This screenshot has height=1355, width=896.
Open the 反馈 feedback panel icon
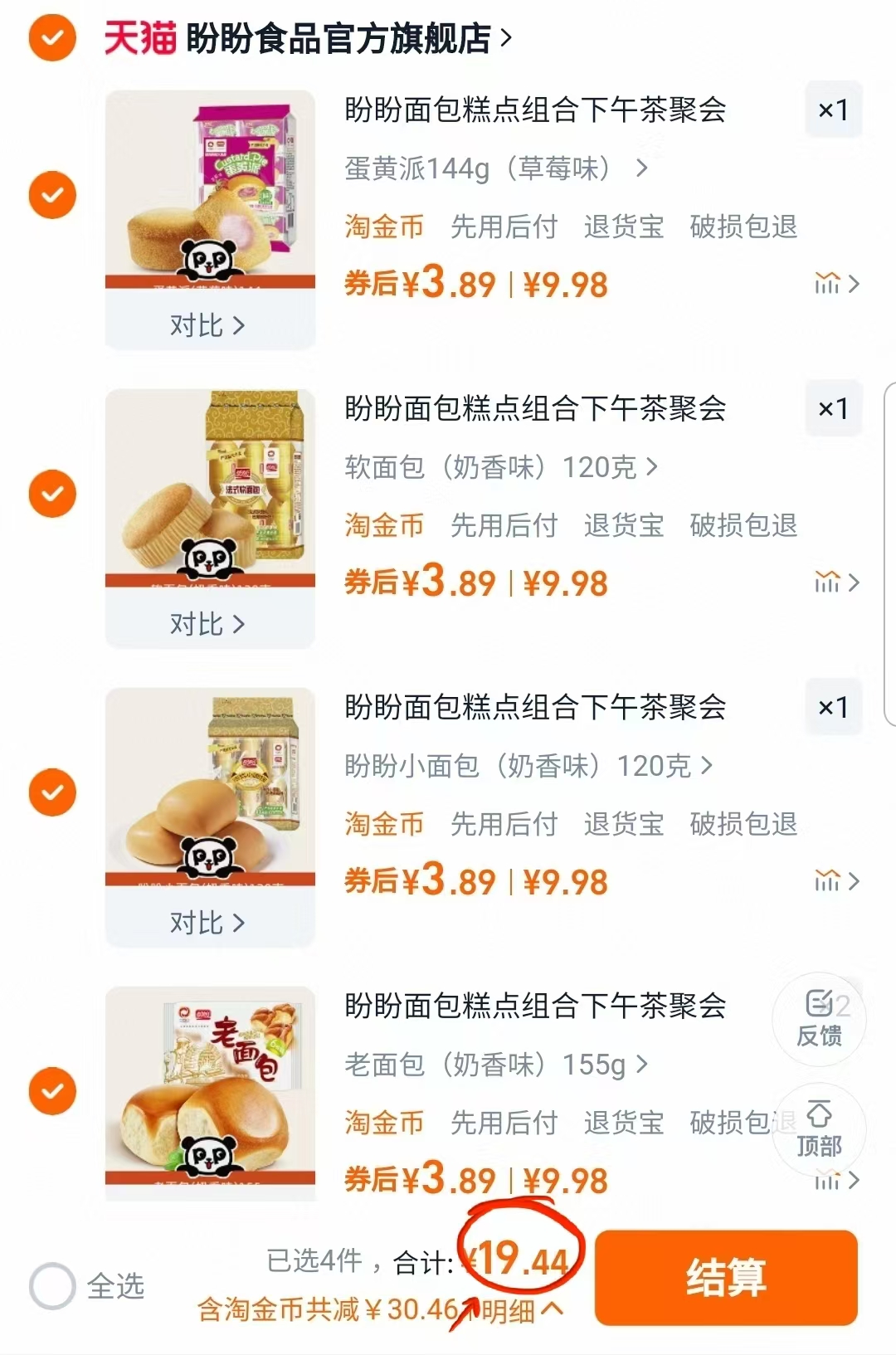pos(820,1019)
